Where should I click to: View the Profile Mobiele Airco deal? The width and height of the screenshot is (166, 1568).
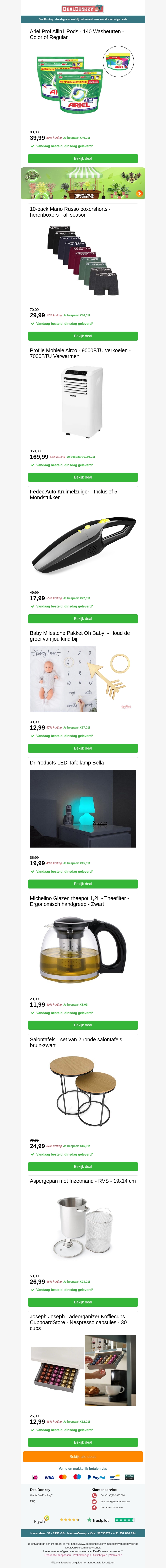(83, 477)
